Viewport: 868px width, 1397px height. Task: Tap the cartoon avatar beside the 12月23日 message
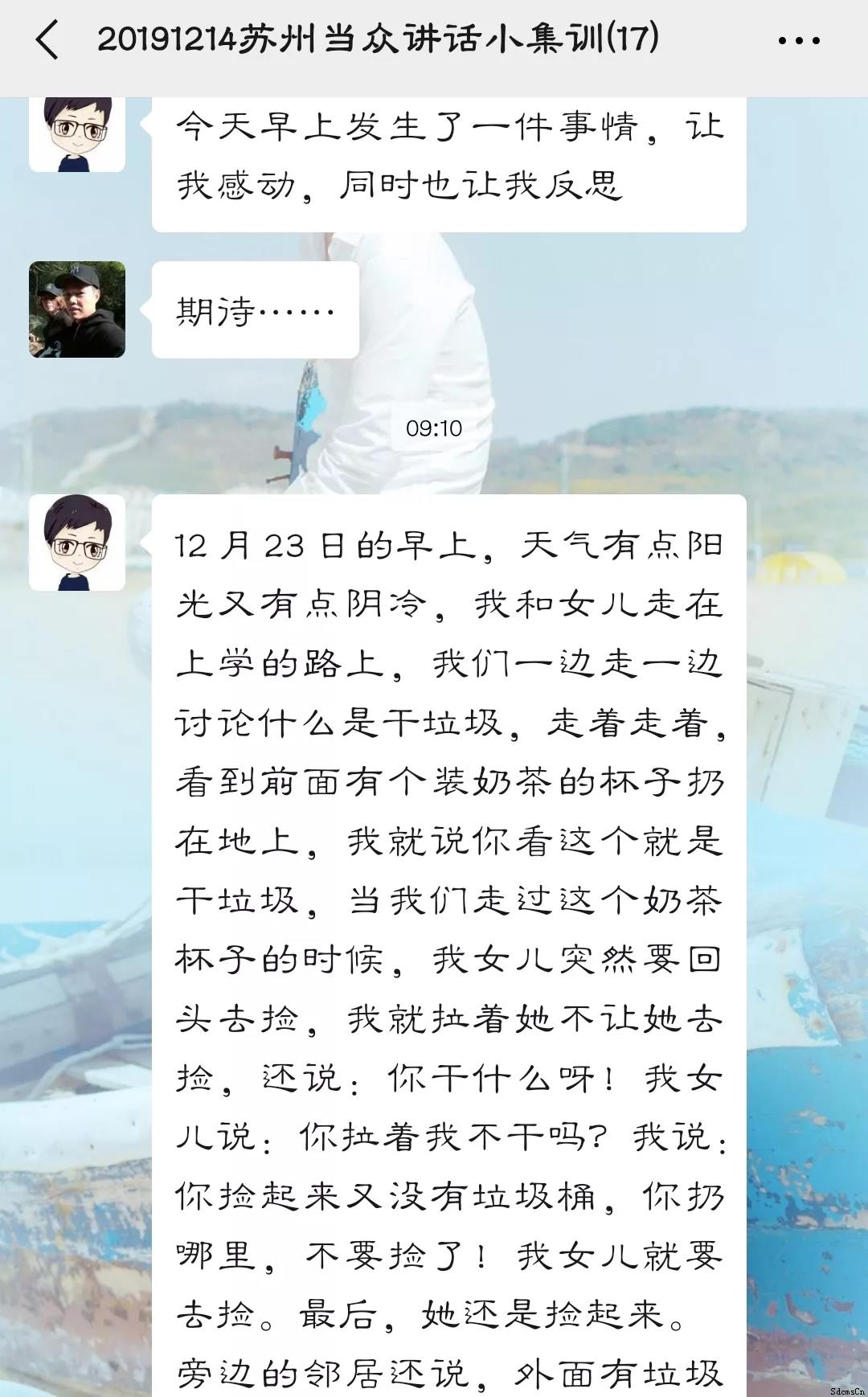[77, 543]
